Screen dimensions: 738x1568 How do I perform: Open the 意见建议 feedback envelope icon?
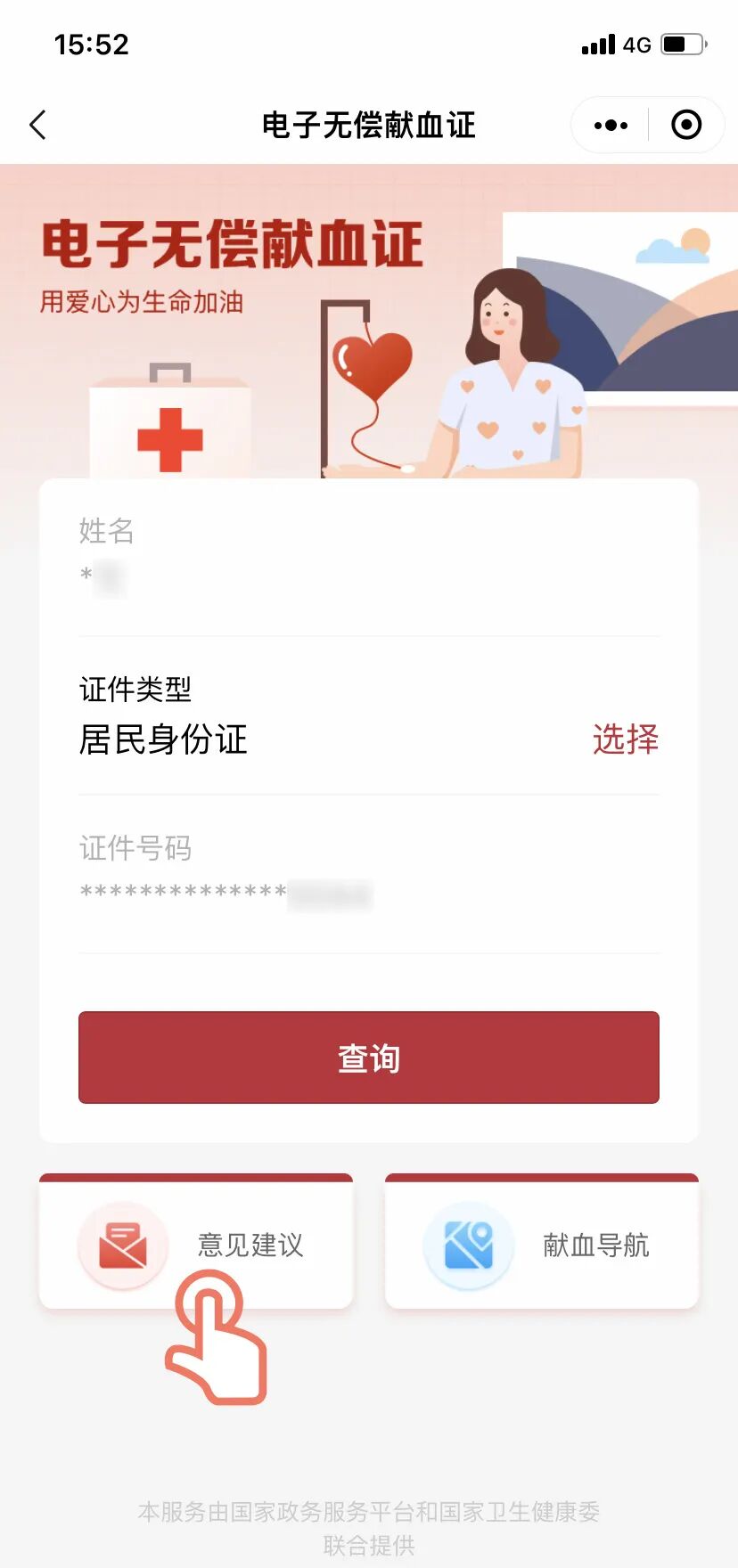[x=123, y=1245]
